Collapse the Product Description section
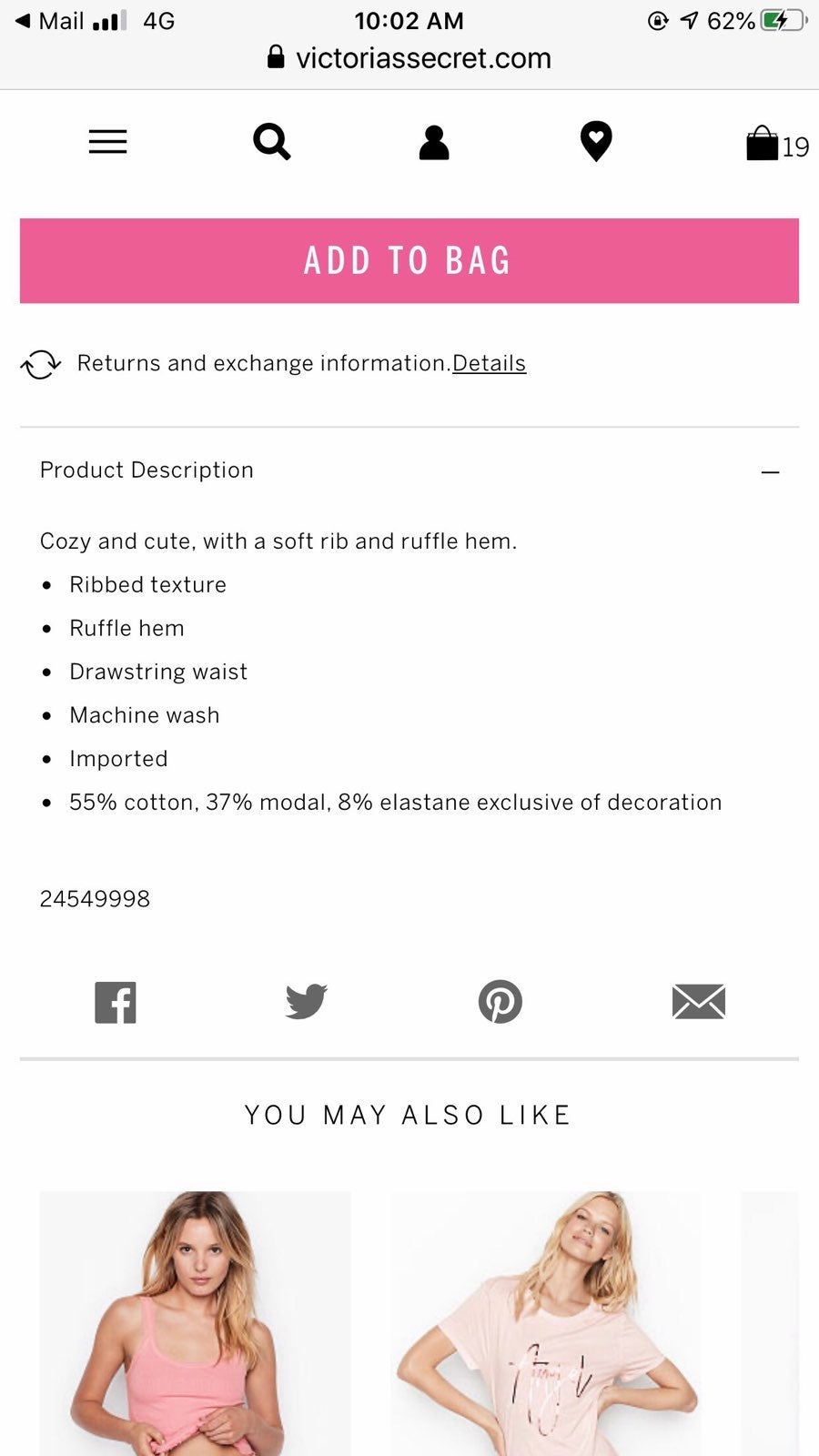The height and width of the screenshot is (1456, 819). (770, 471)
